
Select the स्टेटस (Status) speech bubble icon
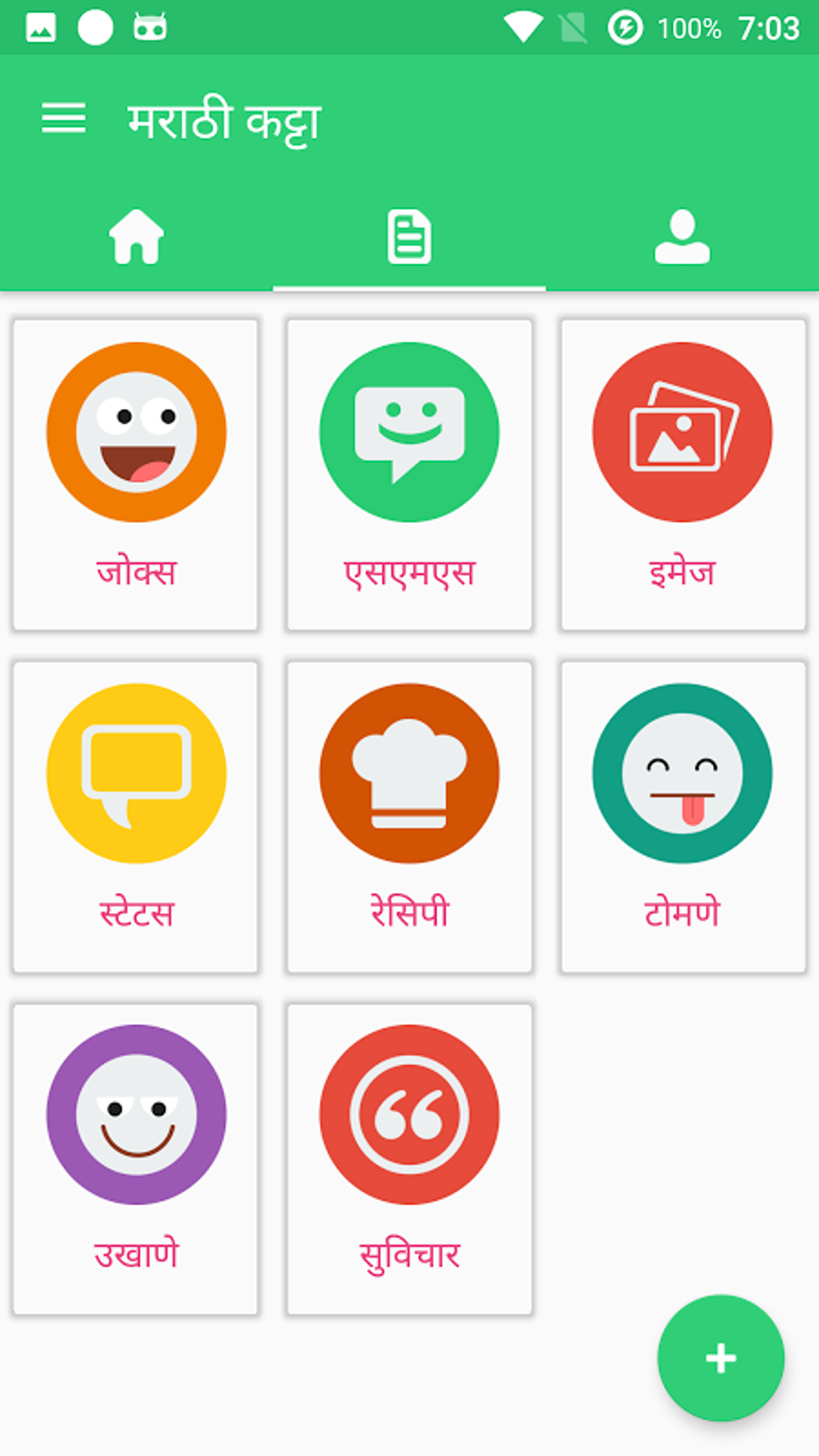[136, 772]
